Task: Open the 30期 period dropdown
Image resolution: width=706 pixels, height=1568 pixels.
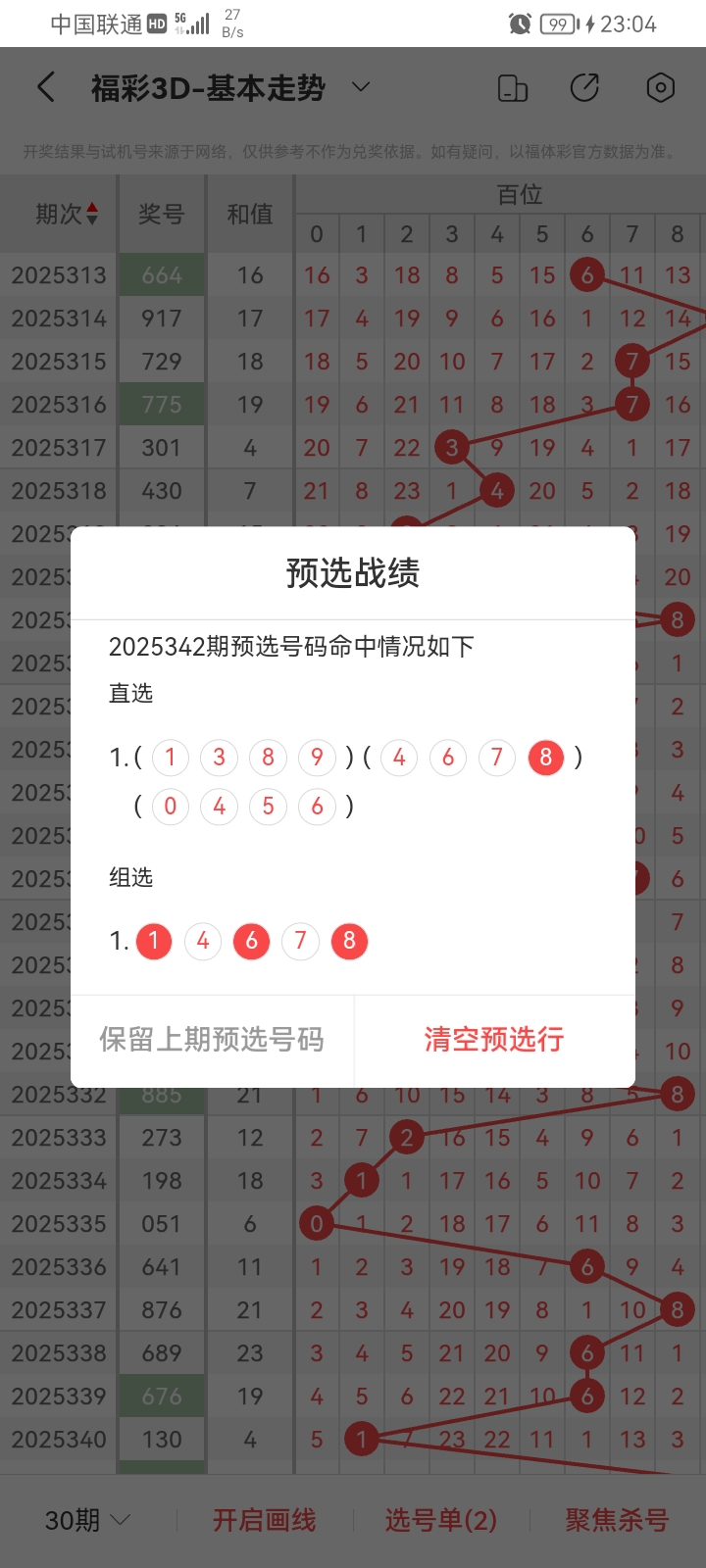Action: click(x=87, y=1520)
